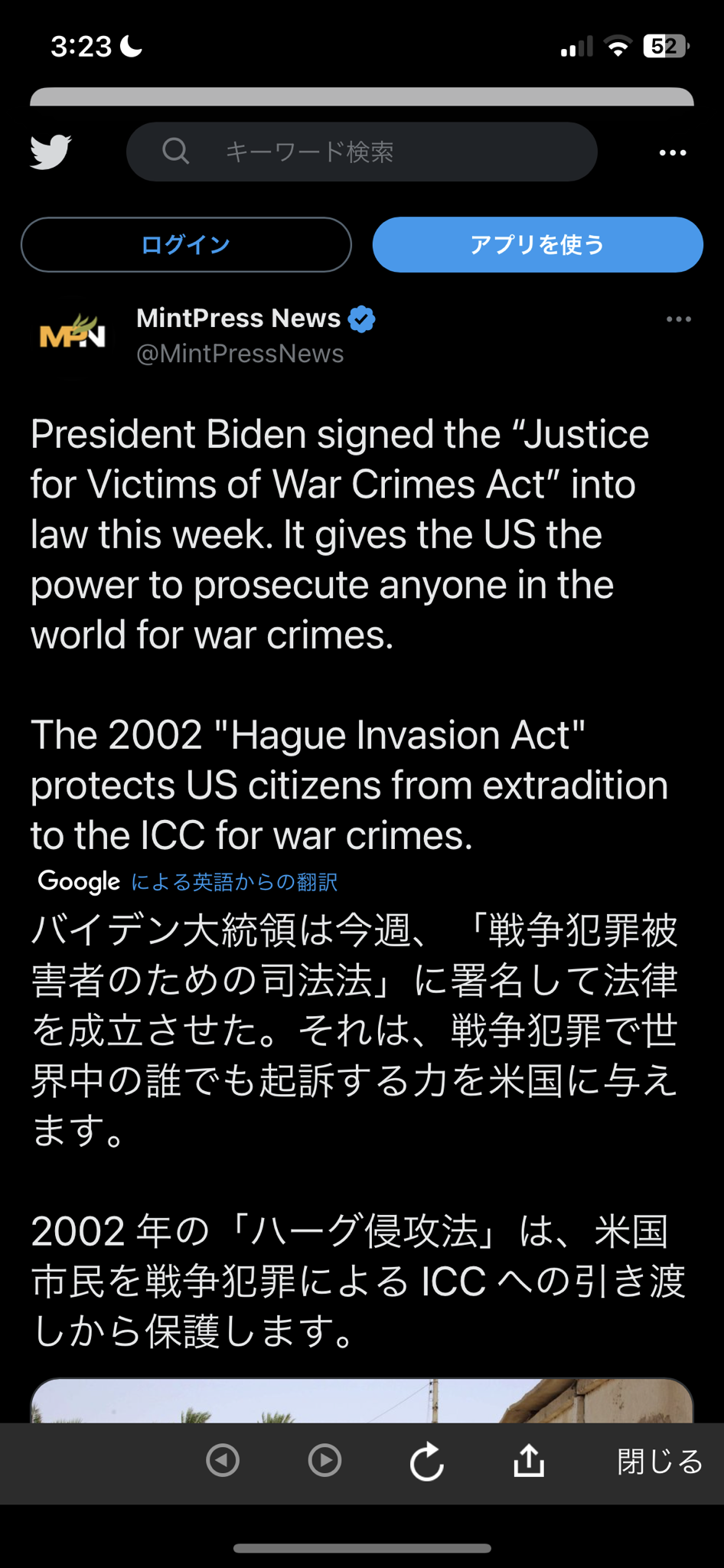
Task: Open the tweet's attached photo
Action: [x=361, y=1400]
